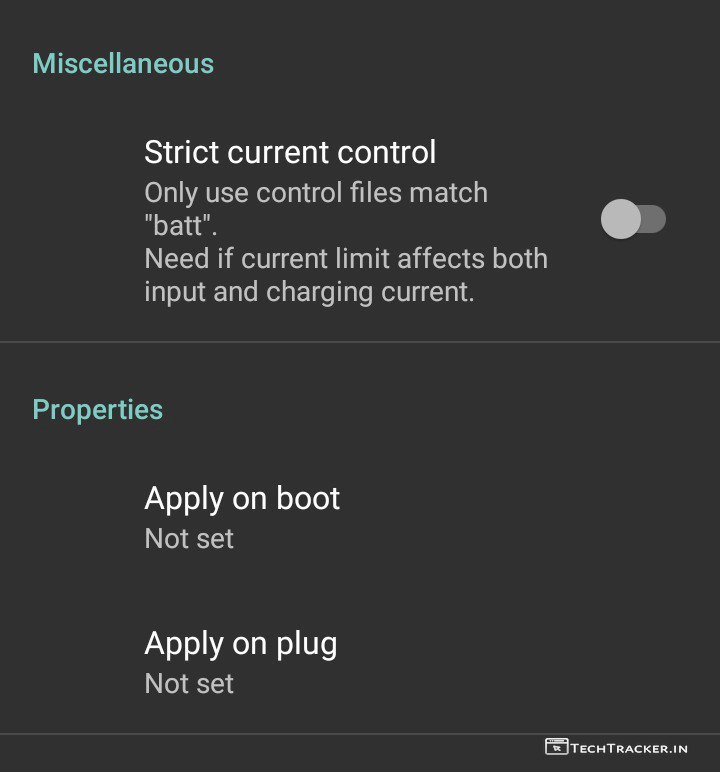This screenshot has width=720, height=772.
Task: Open the Apply on plug setting
Action: tap(241, 662)
